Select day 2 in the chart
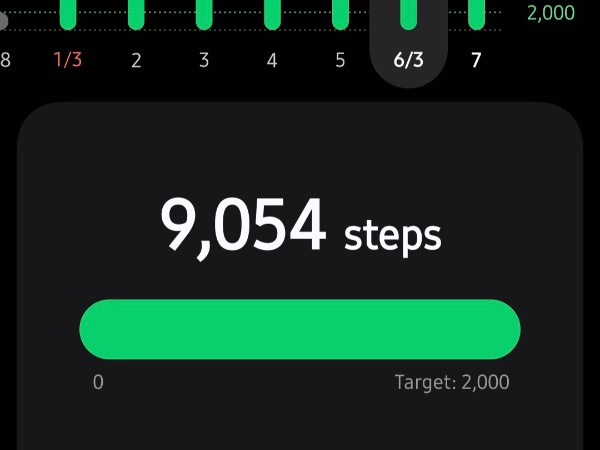The image size is (600, 450). 136,59
